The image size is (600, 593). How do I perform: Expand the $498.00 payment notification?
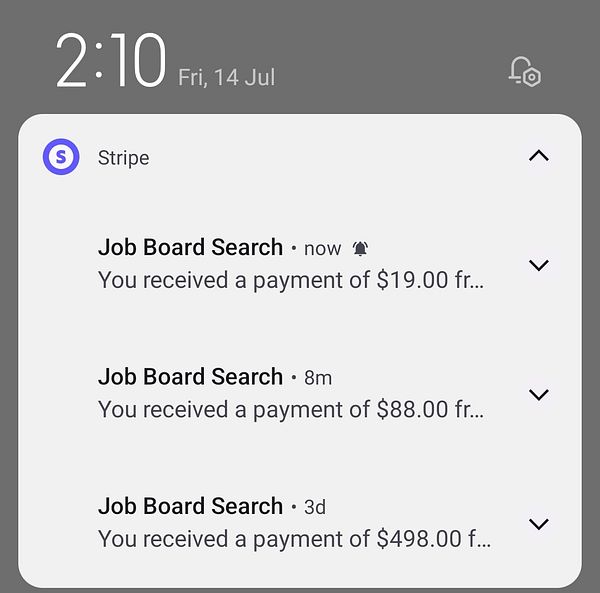pyautogui.click(x=538, y=524)
